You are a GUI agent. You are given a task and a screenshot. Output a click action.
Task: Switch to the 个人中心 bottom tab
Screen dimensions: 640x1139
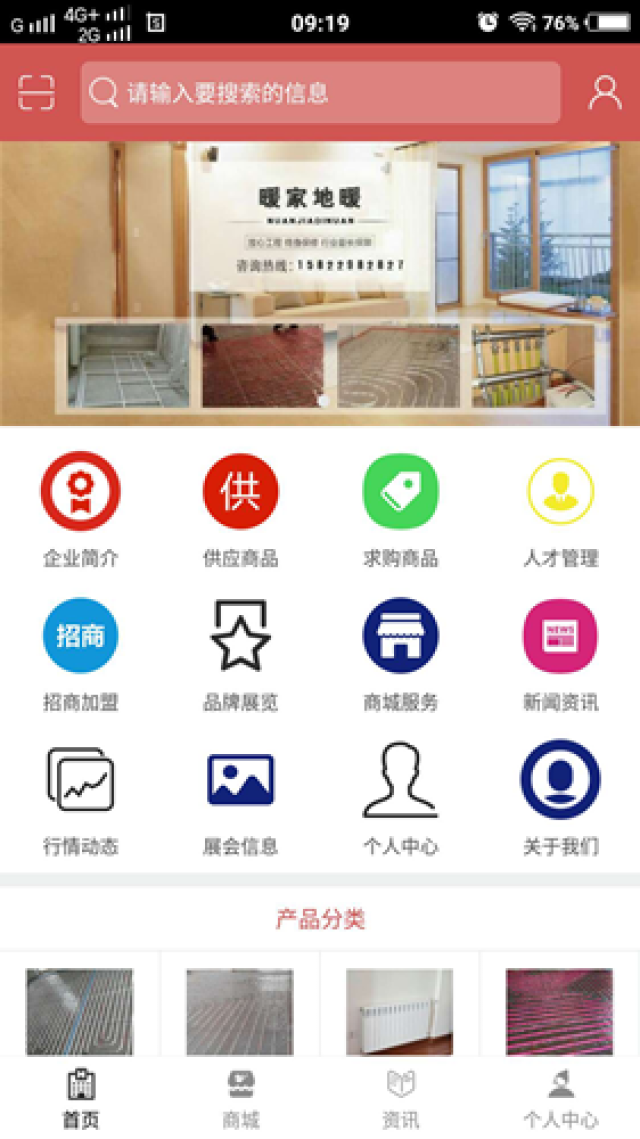click(x=560, y=1098)
